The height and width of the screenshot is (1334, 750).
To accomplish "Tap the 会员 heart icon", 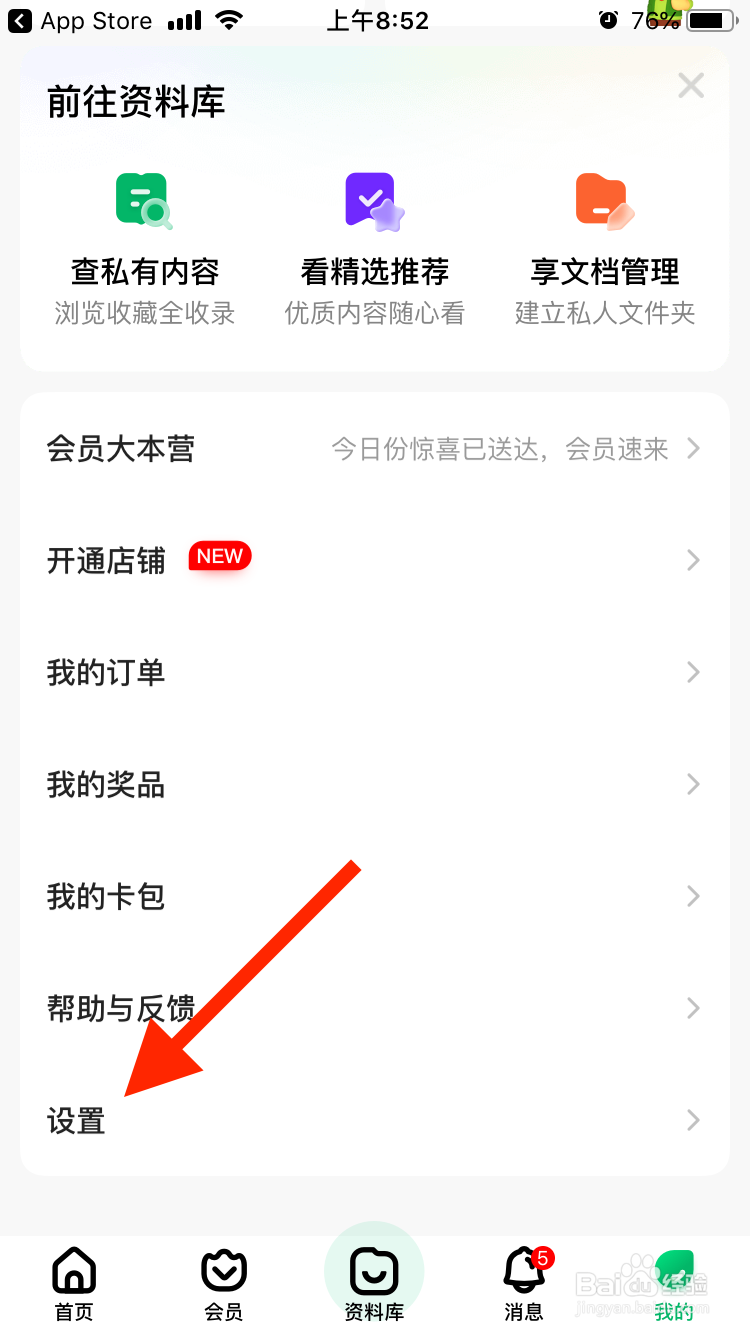I will pyautogui.click(x=222, y=1270).
